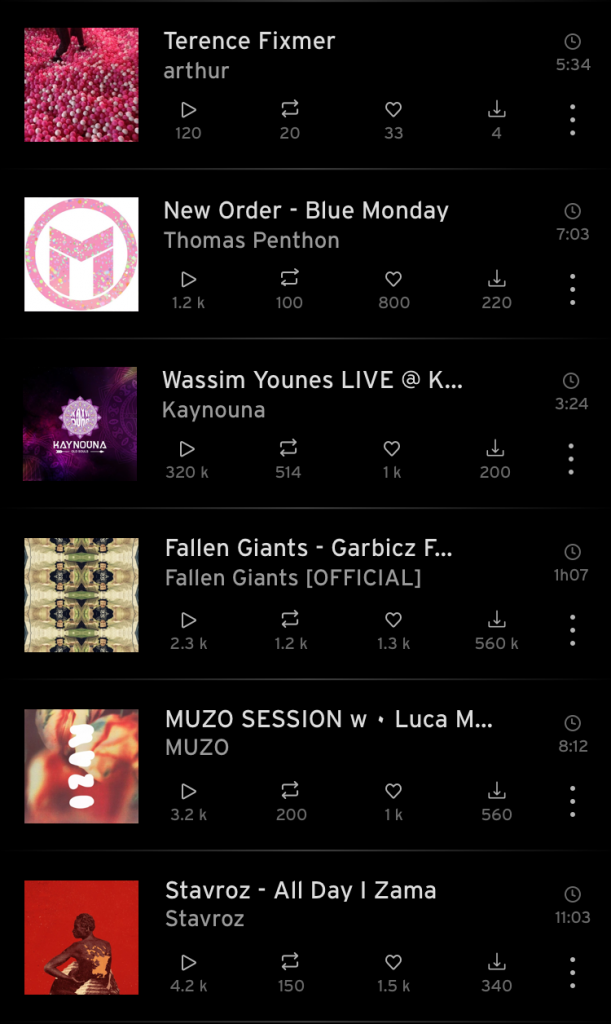The width and height of the screenshot is (611, 1024).
Task: Download New Order - Blue Monday
Action: [x=496, y=279]
